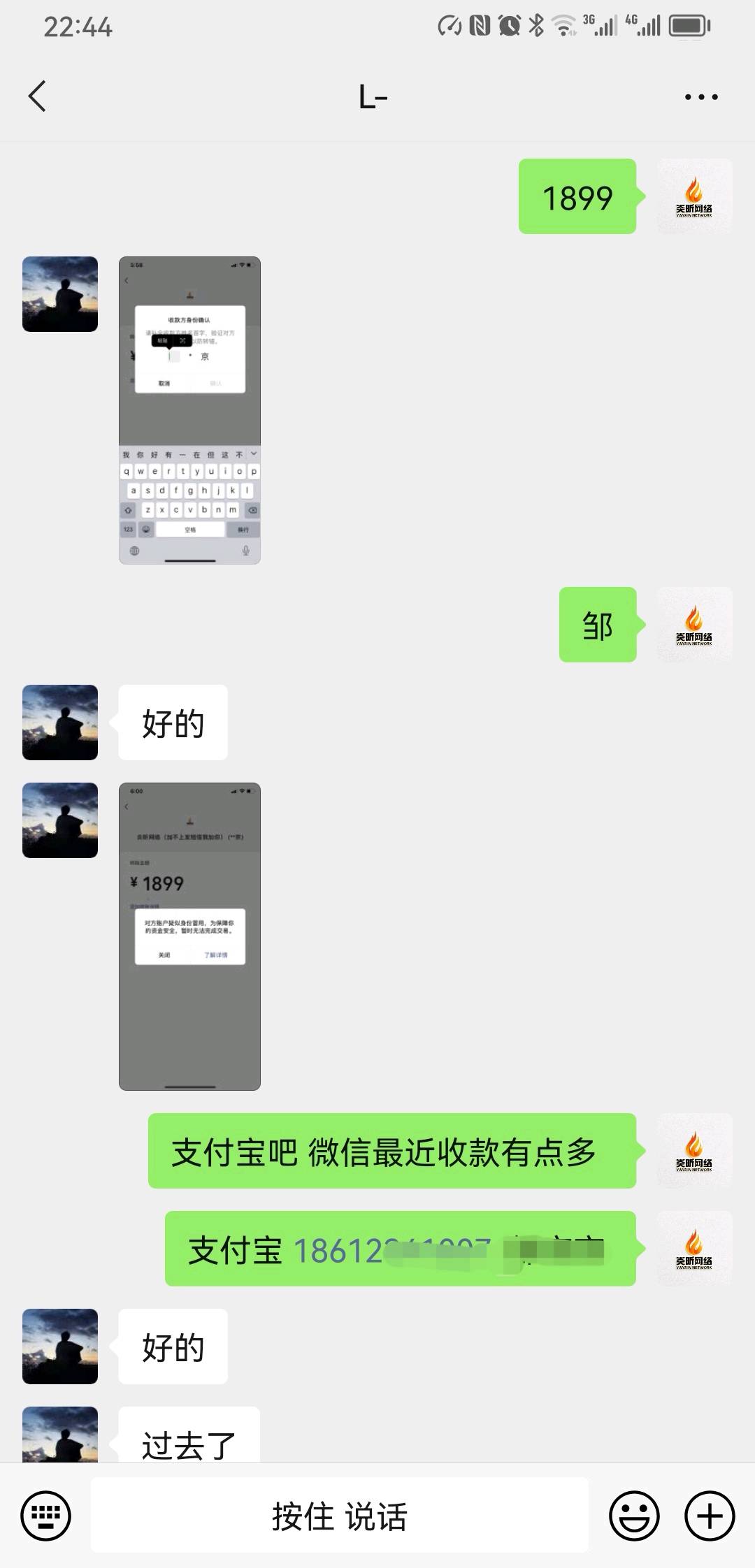Switch to keyboard text input
Image resolution: width=755 pixels, height=1568 pixels.
pyautogui.click(x=46, y=1516)
